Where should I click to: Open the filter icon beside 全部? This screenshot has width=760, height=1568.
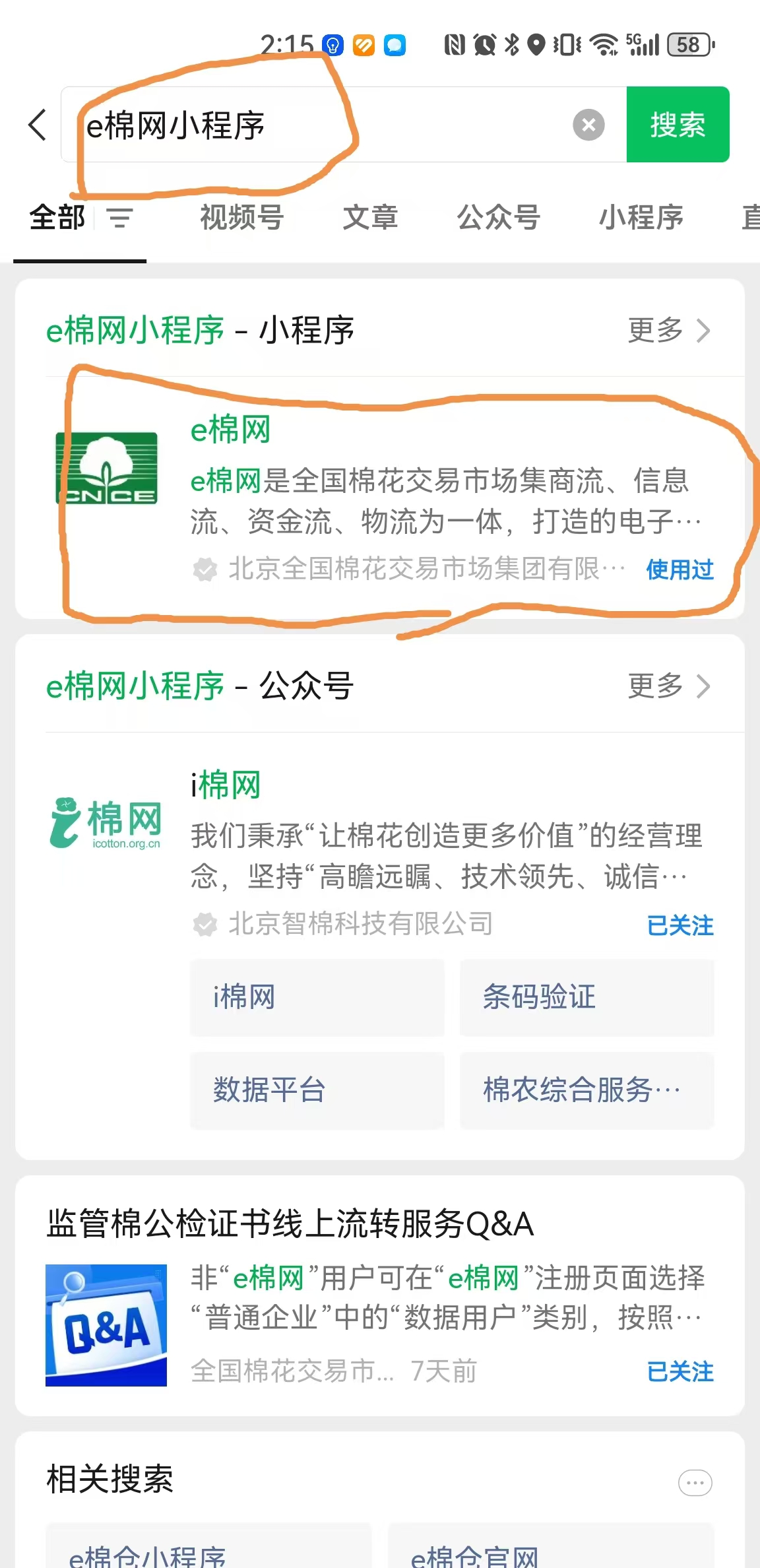120,218
